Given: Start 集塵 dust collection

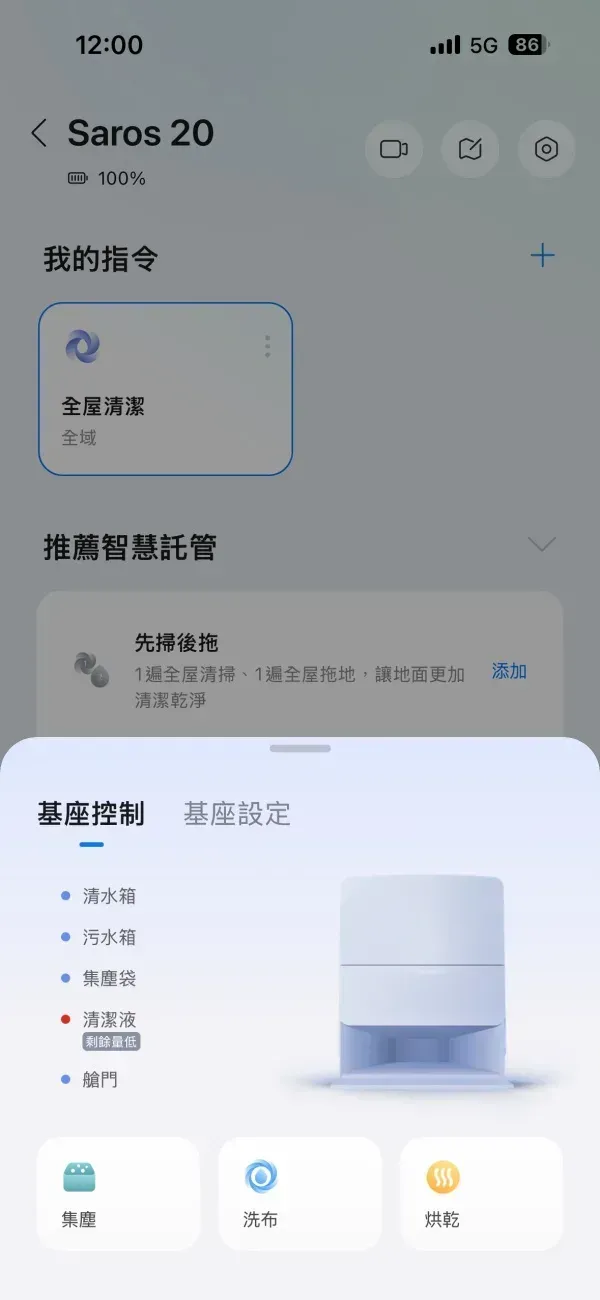Looking at the screenshot, I should tap(118, 1193).
